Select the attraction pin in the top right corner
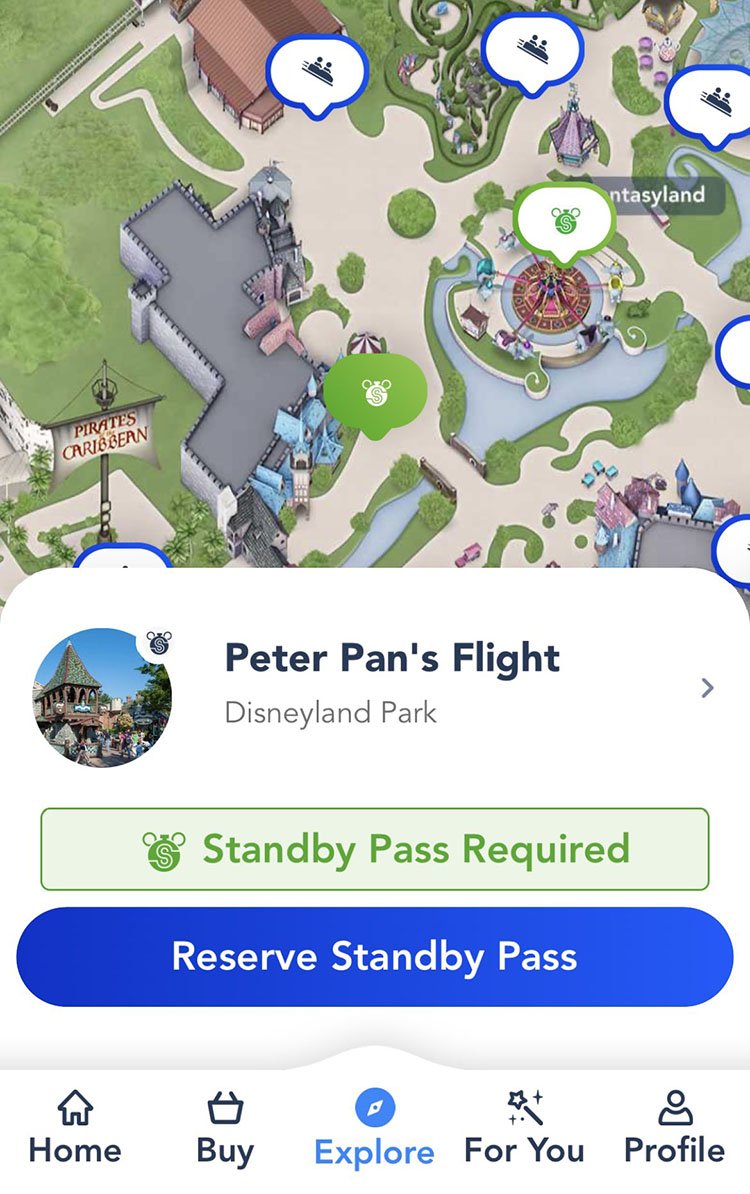This screenshot has height=1194, width=750. pos(714,100)
